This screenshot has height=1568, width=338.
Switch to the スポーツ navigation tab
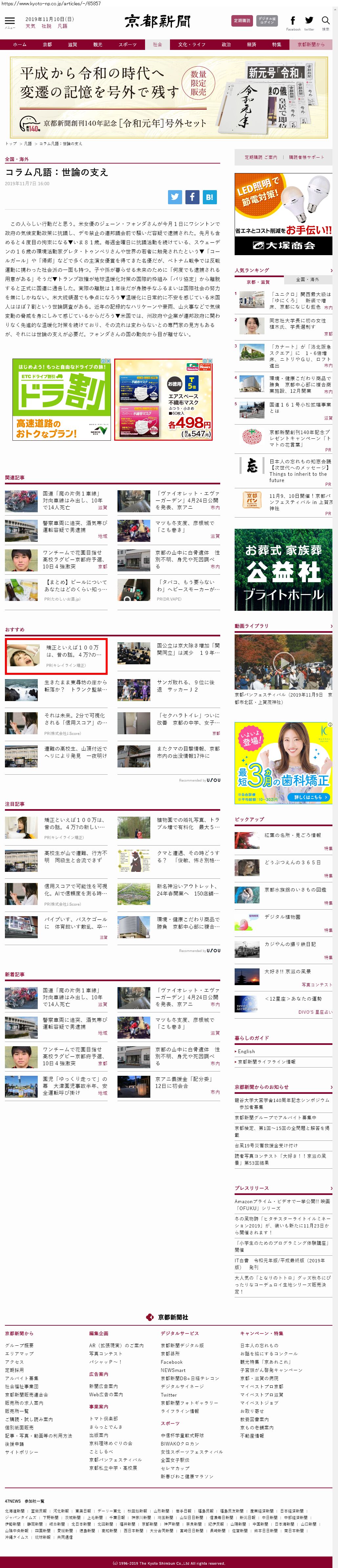127,44
